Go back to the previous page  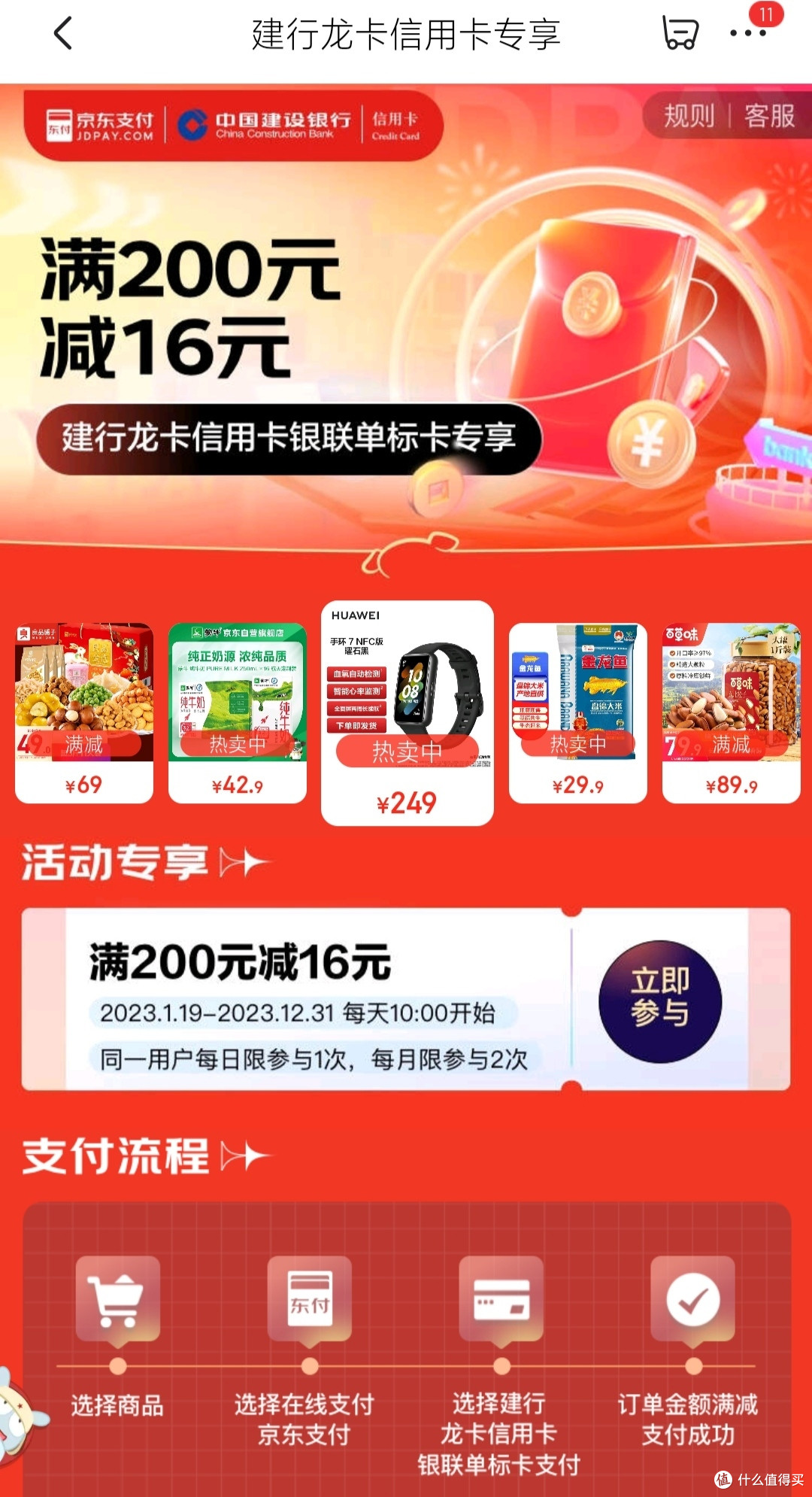[64, 34]
